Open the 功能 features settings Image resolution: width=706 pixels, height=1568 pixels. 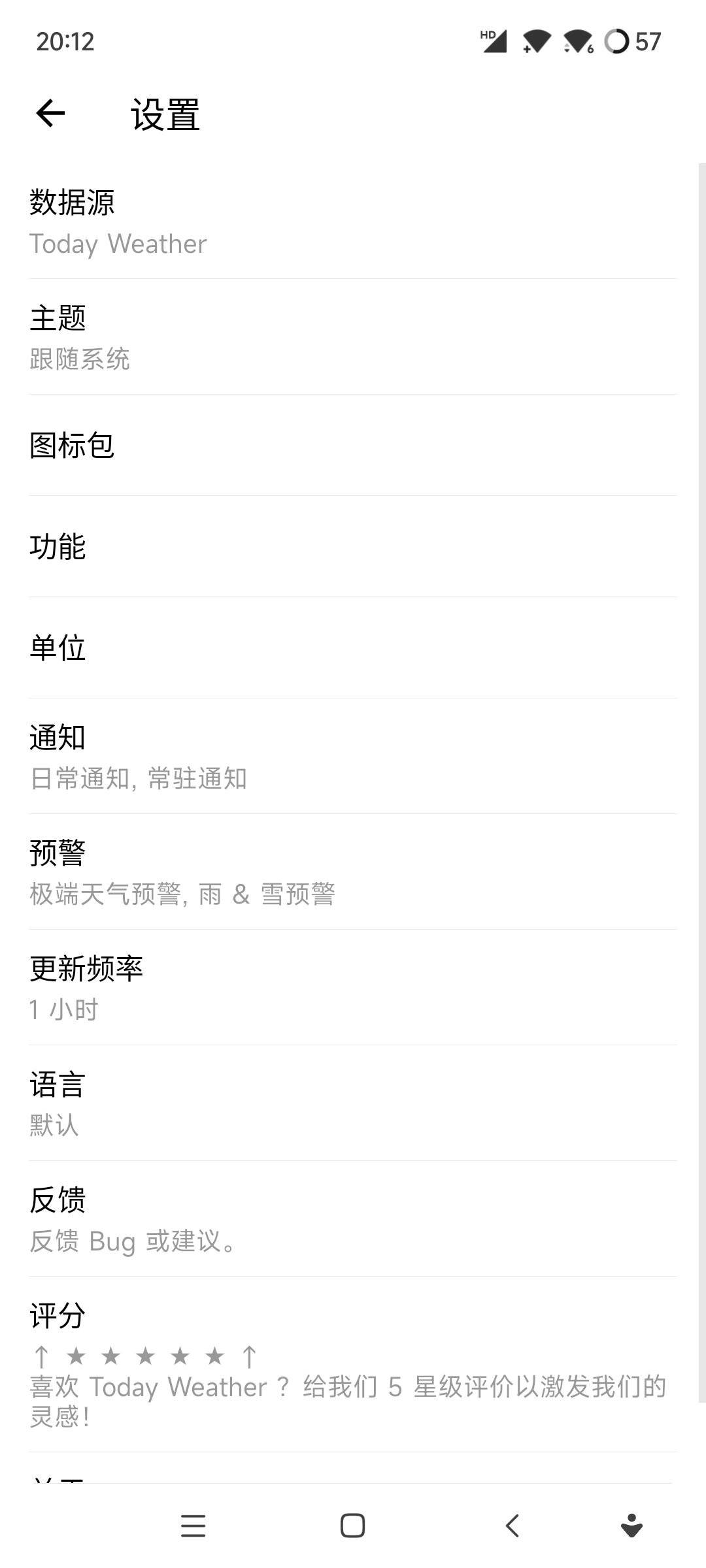tap(353, 547)
